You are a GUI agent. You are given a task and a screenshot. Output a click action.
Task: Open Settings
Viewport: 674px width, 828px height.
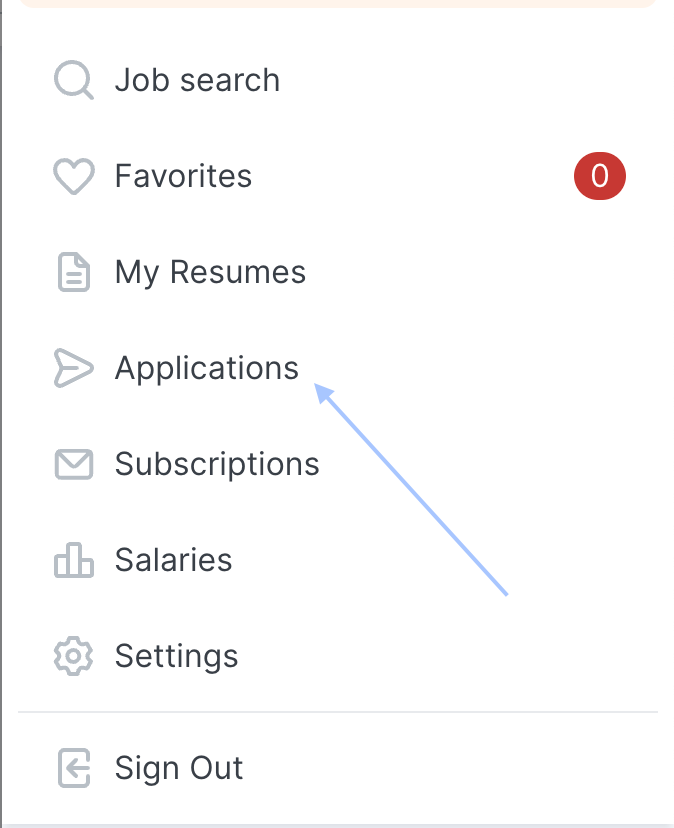click(x=338, y=656)
